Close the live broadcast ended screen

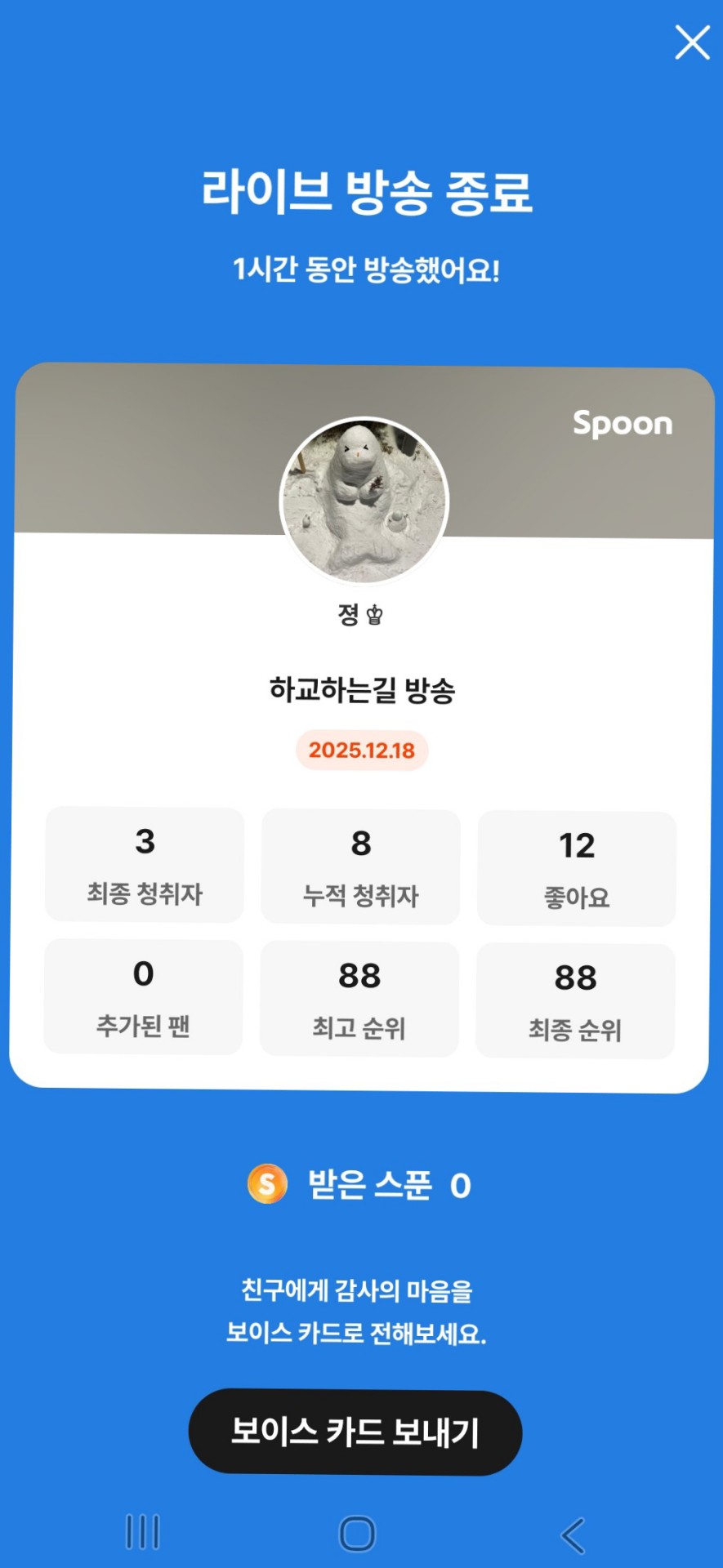tap(692, 42)
